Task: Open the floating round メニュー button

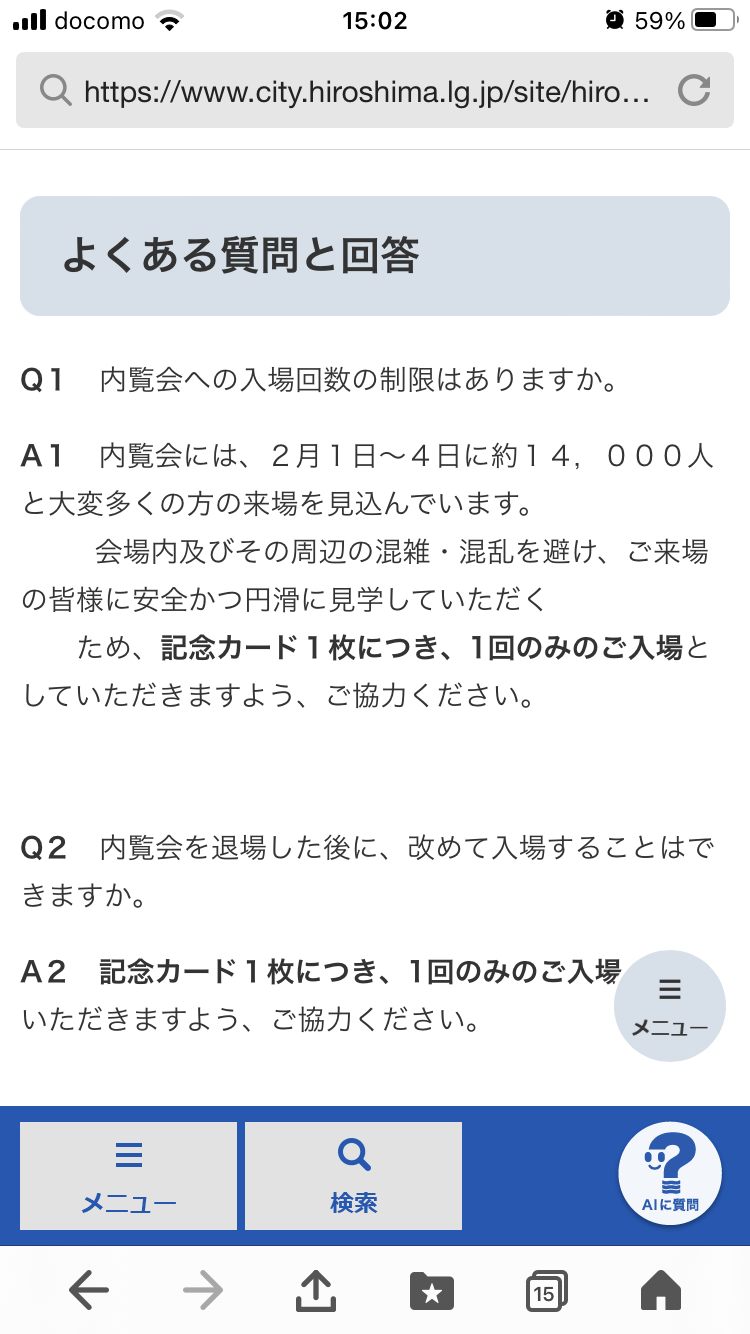Action: [x=670, y=1006]
